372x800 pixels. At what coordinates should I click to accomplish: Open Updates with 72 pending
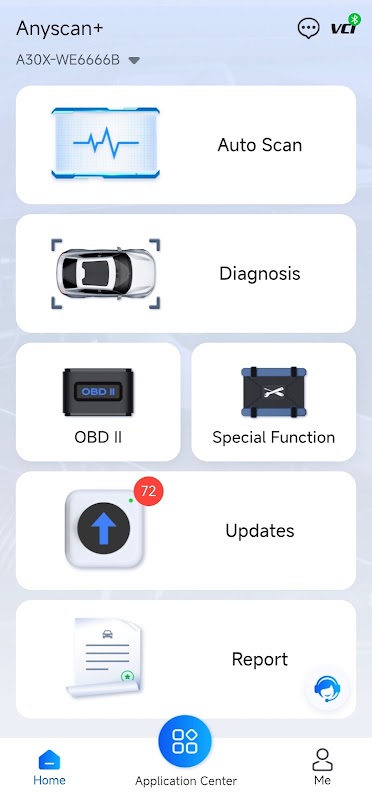coord(186,531)
